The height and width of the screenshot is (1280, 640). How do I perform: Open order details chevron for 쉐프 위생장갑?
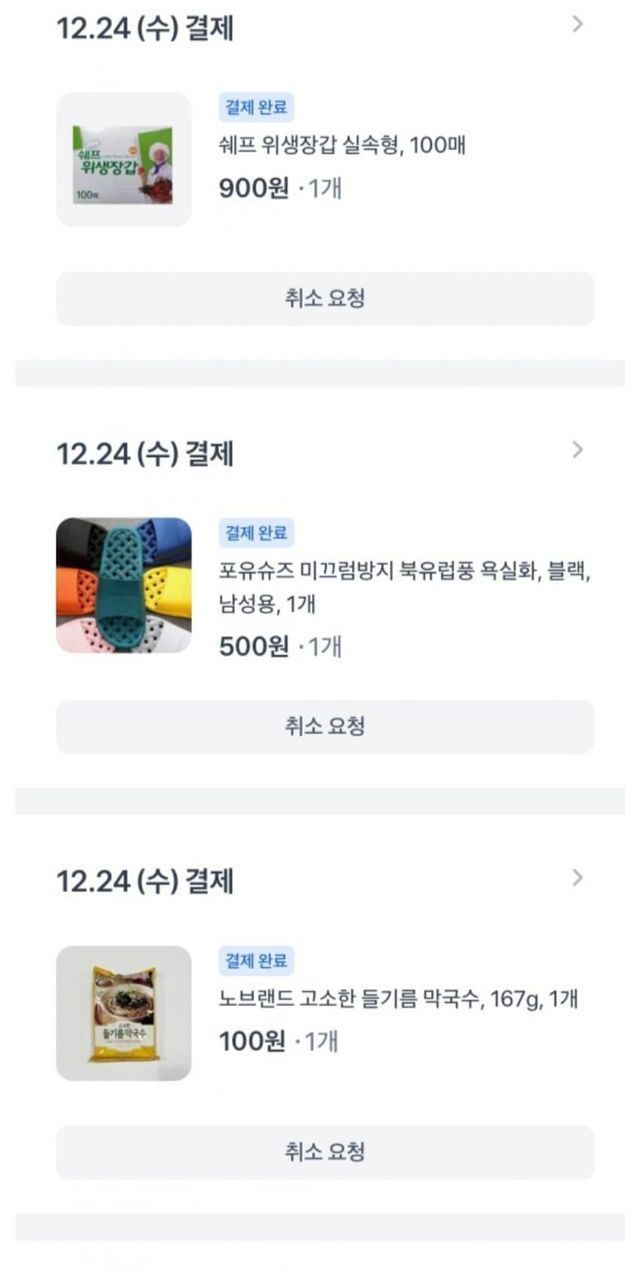point(577,25)
